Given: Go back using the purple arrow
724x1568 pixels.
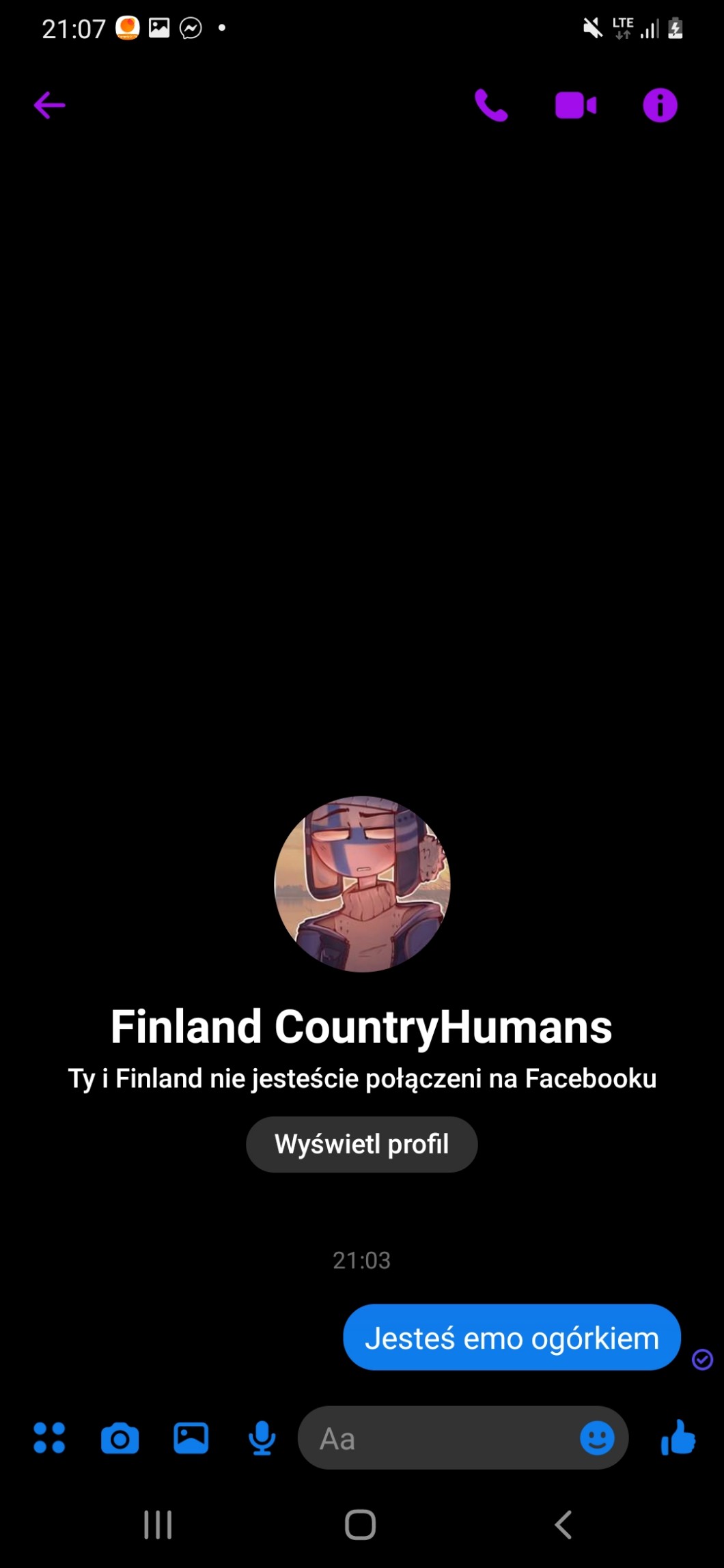Looking at the screenshot, I should (x=50, y=105).
